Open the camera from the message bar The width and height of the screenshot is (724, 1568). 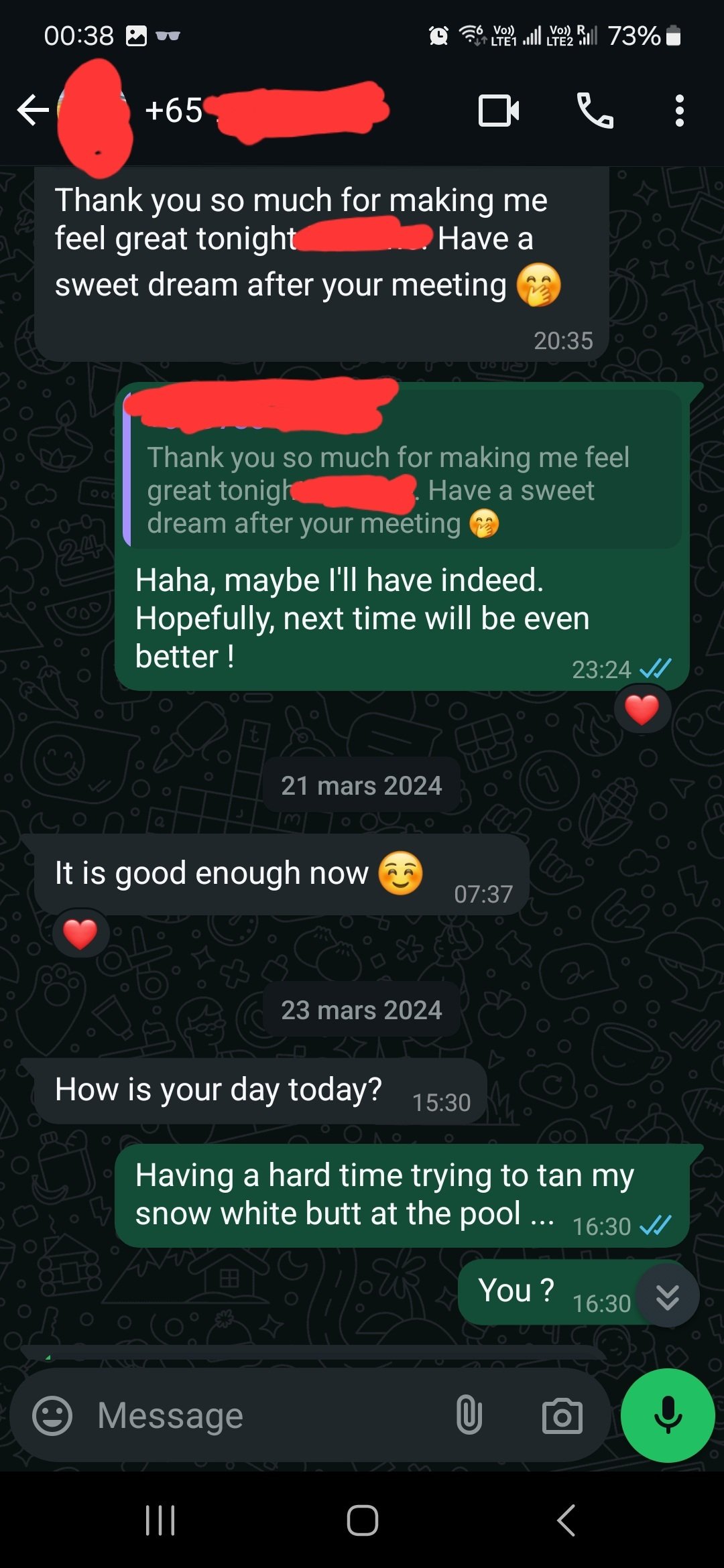coord(562,1416)
